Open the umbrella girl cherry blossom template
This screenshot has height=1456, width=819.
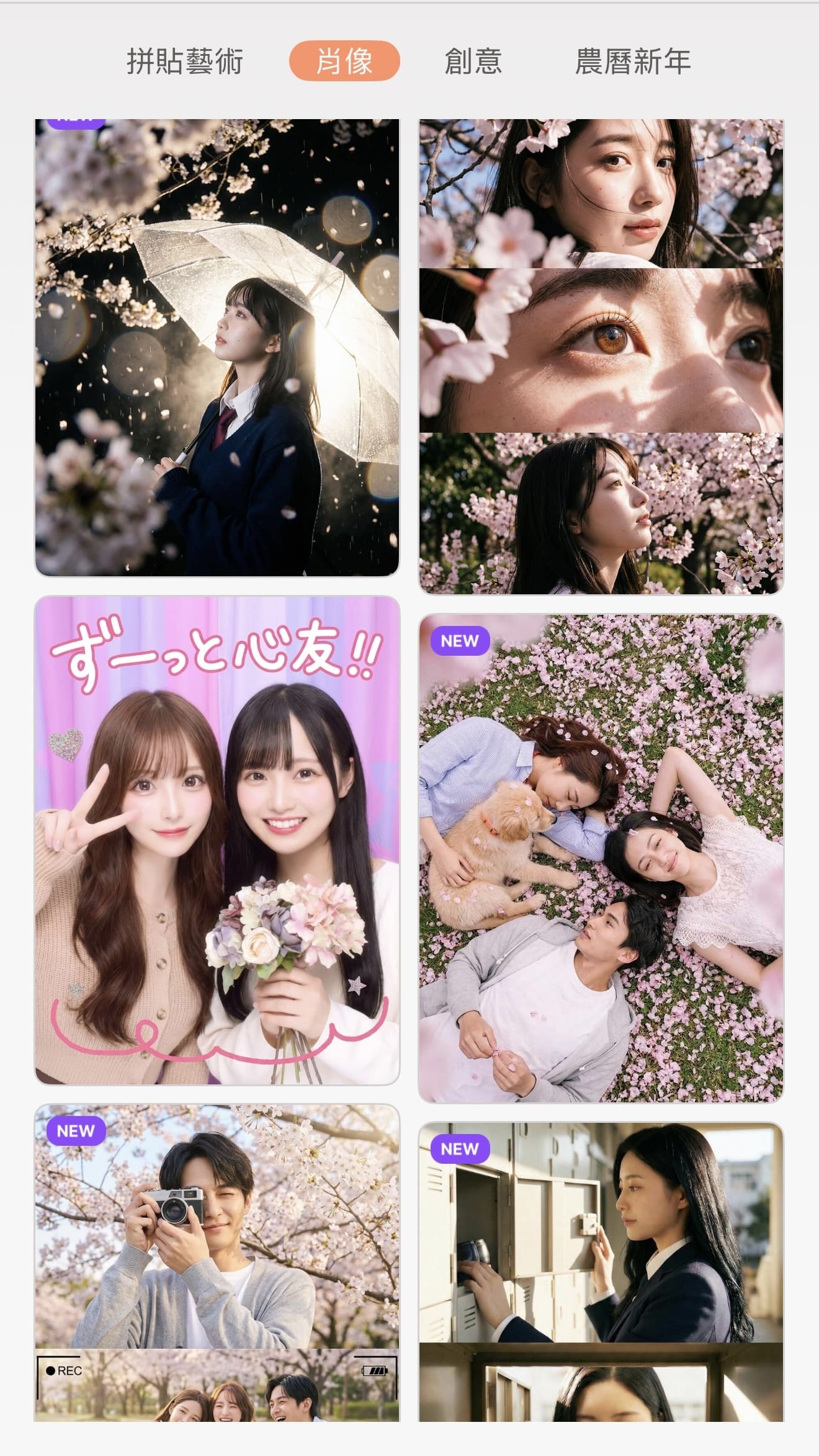[x=217, y=347]
